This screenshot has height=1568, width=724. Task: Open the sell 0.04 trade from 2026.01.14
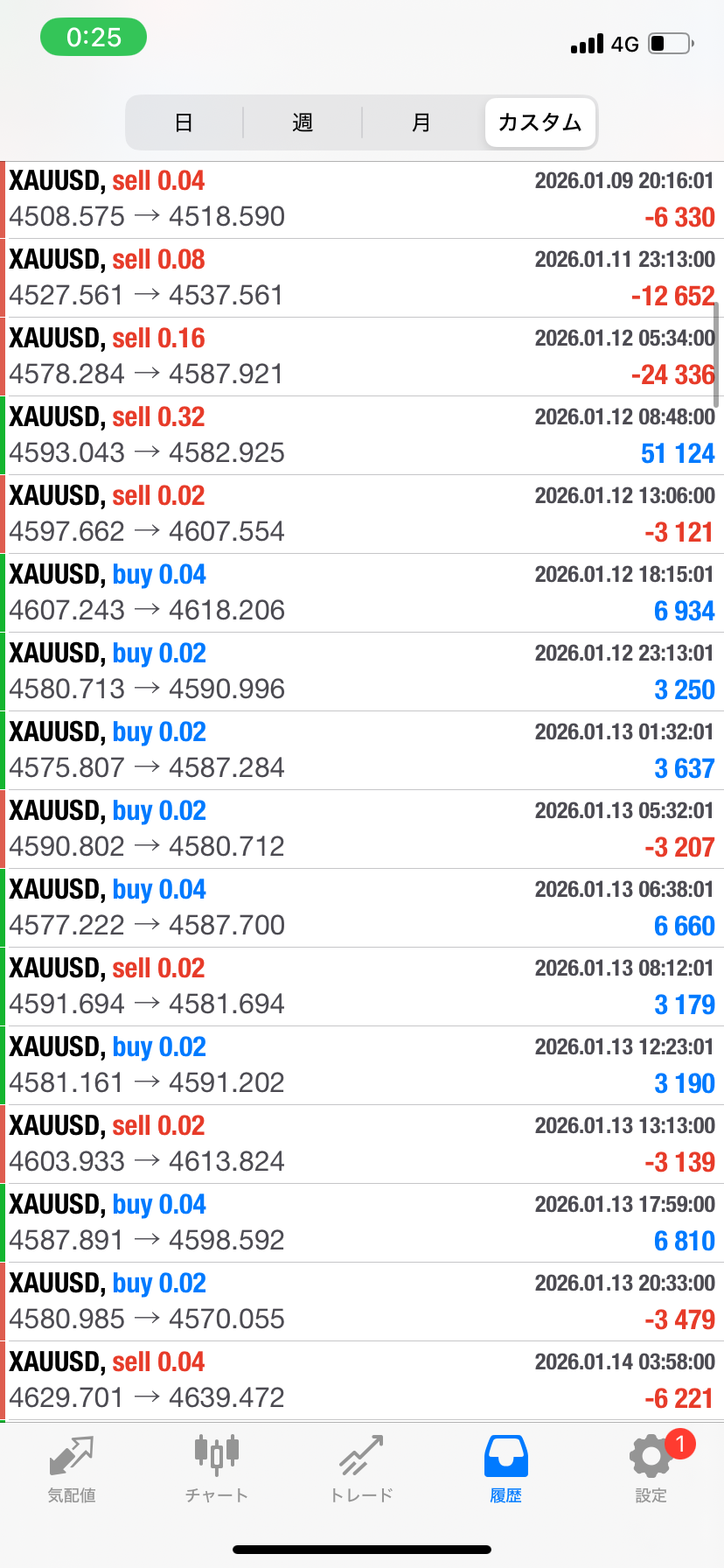pos(362,1381)
